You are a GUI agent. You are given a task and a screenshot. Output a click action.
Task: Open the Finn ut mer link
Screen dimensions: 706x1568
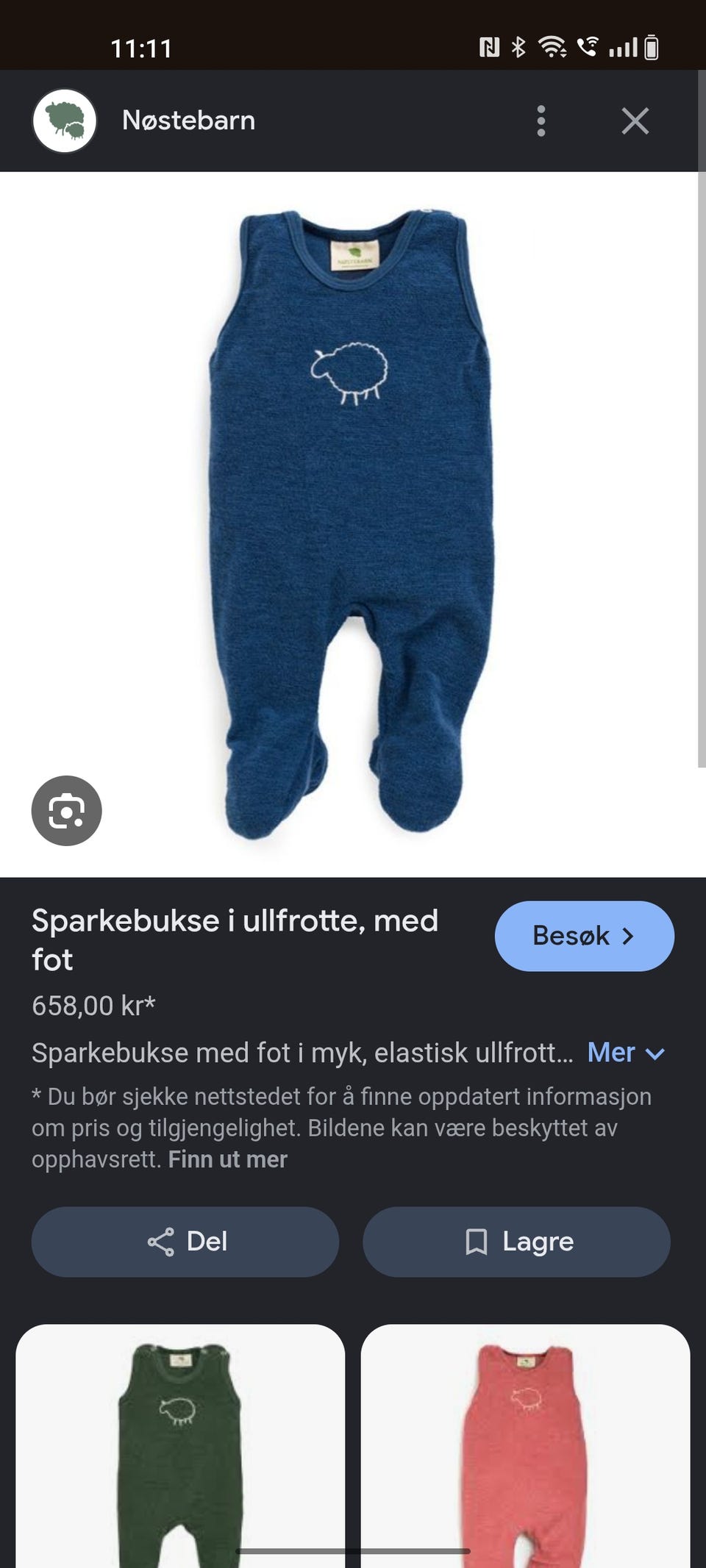pos(228,1159)
